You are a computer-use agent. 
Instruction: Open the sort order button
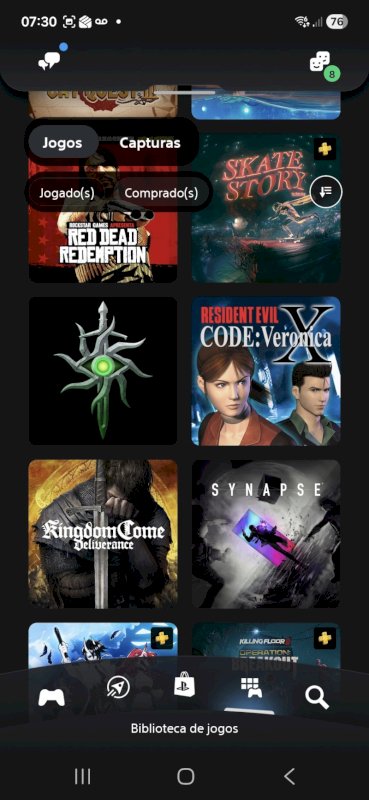click(326, 192)
